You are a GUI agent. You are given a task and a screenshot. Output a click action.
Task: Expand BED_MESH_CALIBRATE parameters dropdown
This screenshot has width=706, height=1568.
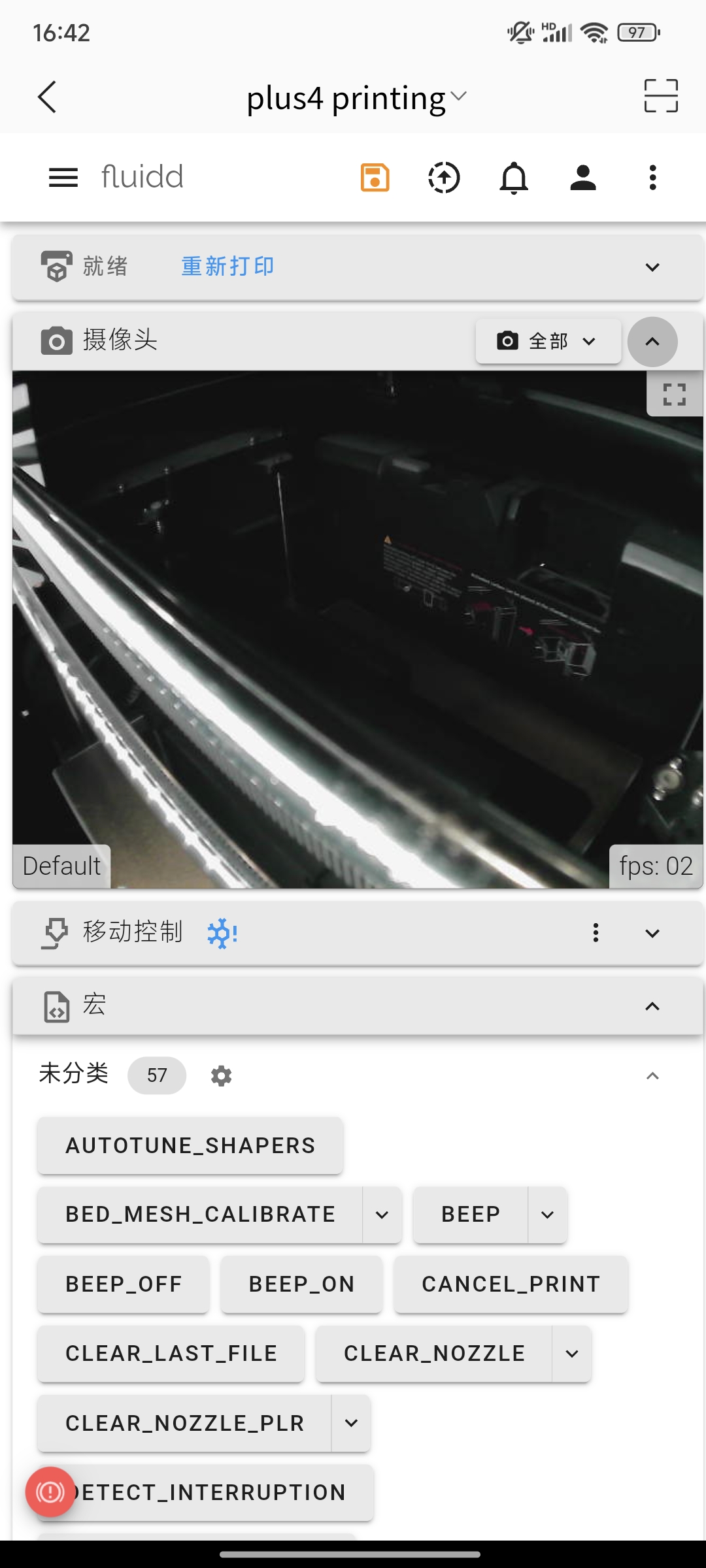tap(382, 1215)
